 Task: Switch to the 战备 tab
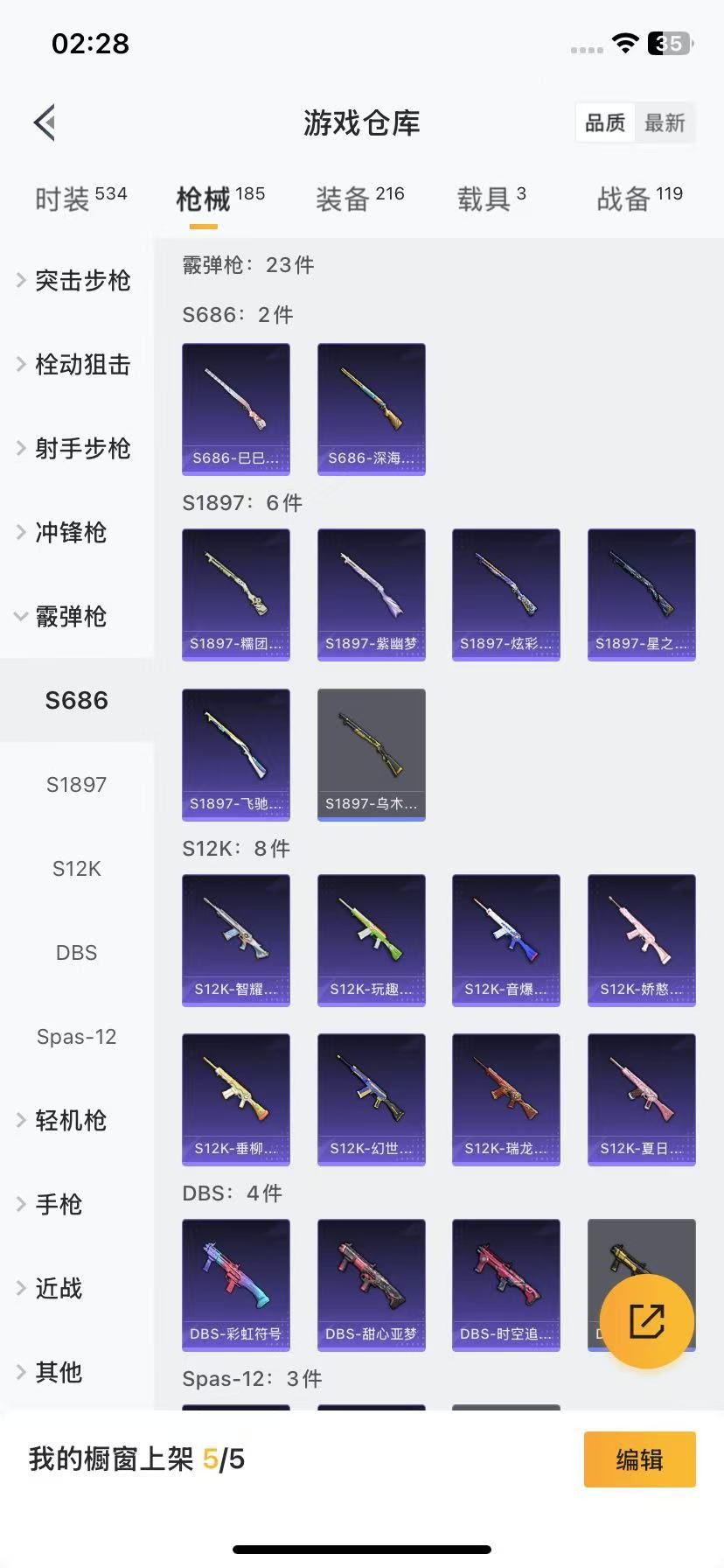[x=639, y=199]
